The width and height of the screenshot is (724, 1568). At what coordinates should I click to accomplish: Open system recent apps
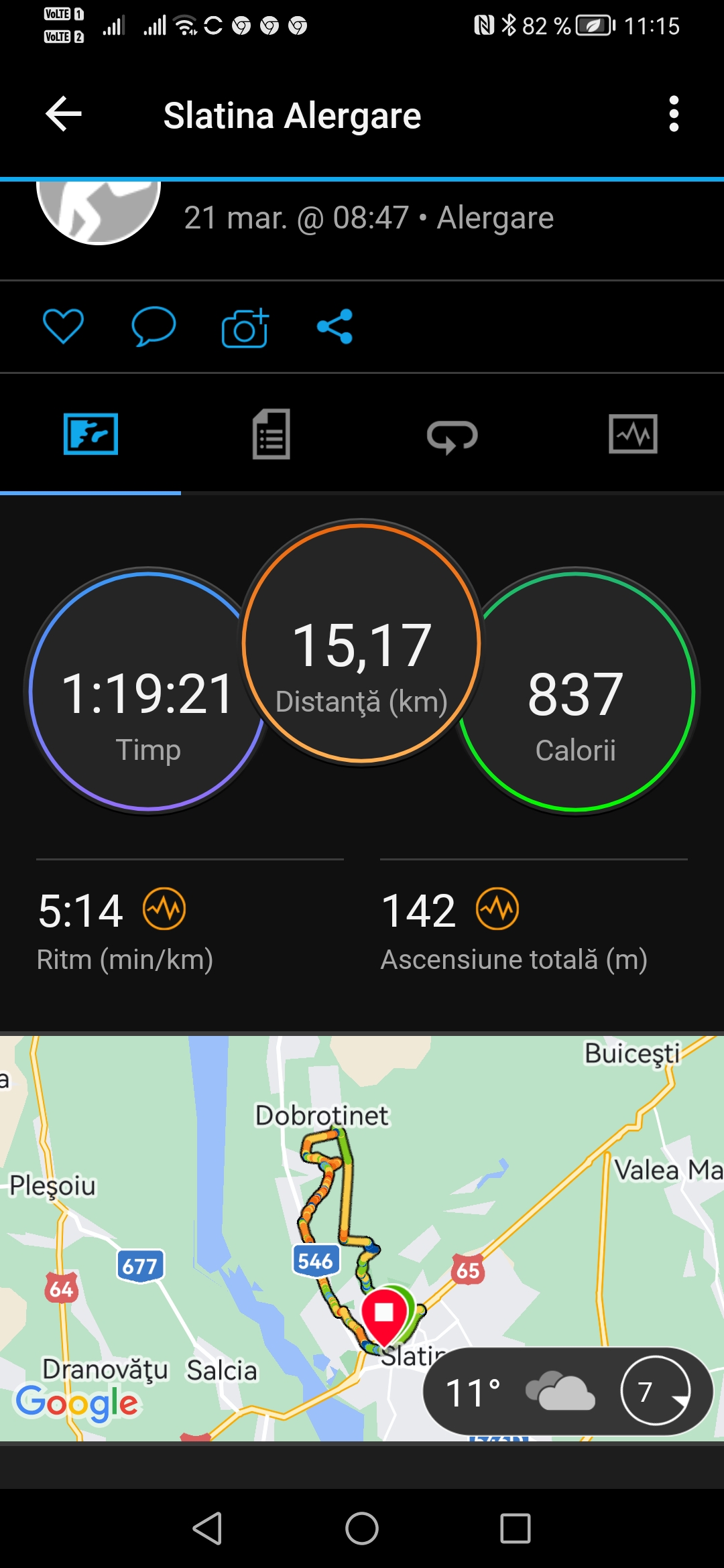(x=515, y=1528)
